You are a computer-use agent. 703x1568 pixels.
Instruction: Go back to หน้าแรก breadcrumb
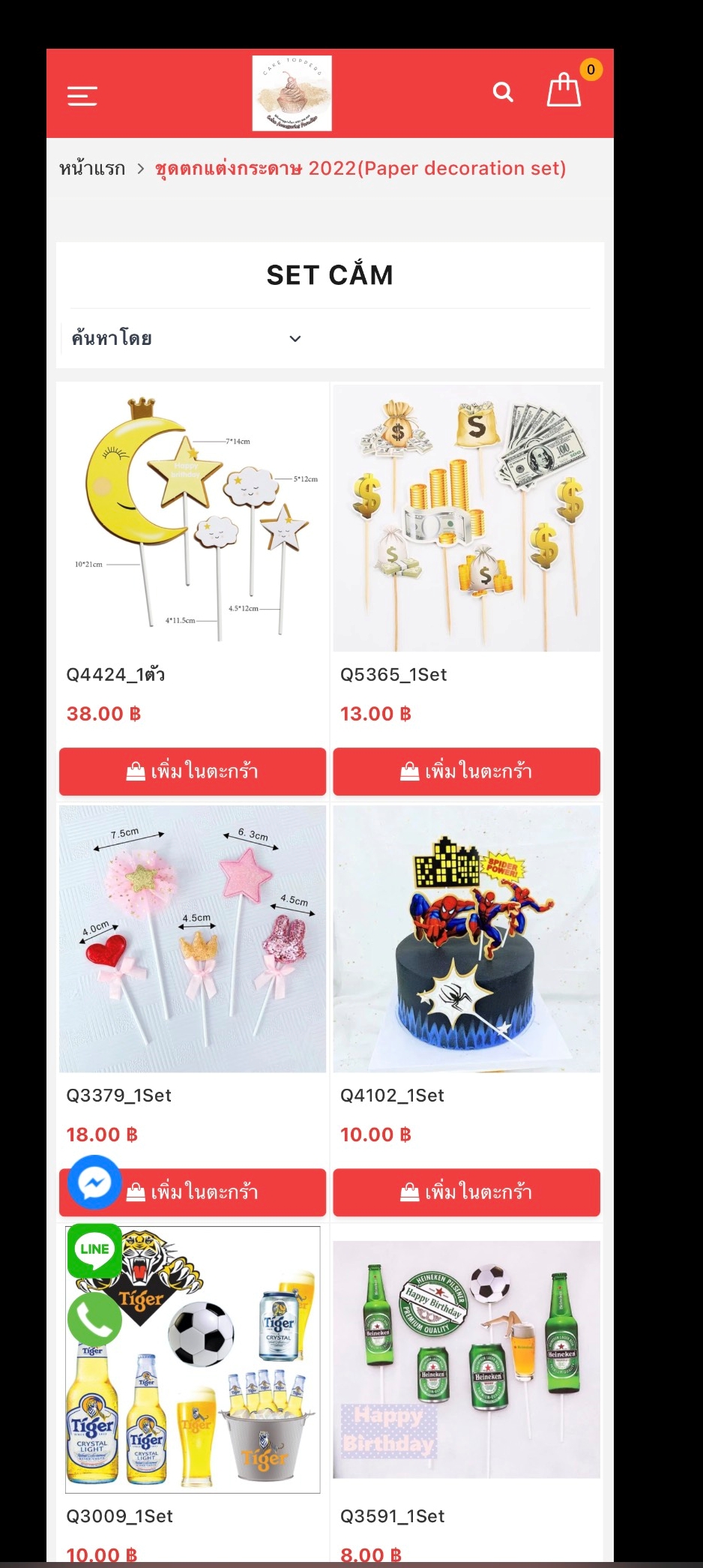click(x=92, y=169)
